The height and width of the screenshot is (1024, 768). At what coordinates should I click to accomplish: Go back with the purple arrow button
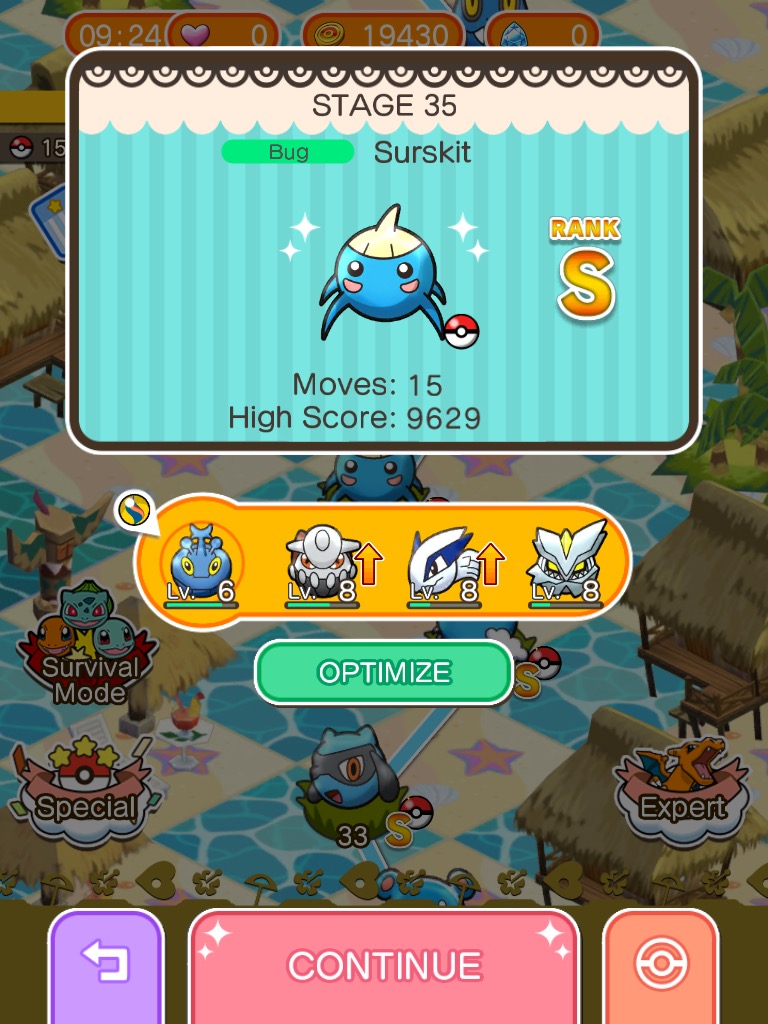click(106, 965)
